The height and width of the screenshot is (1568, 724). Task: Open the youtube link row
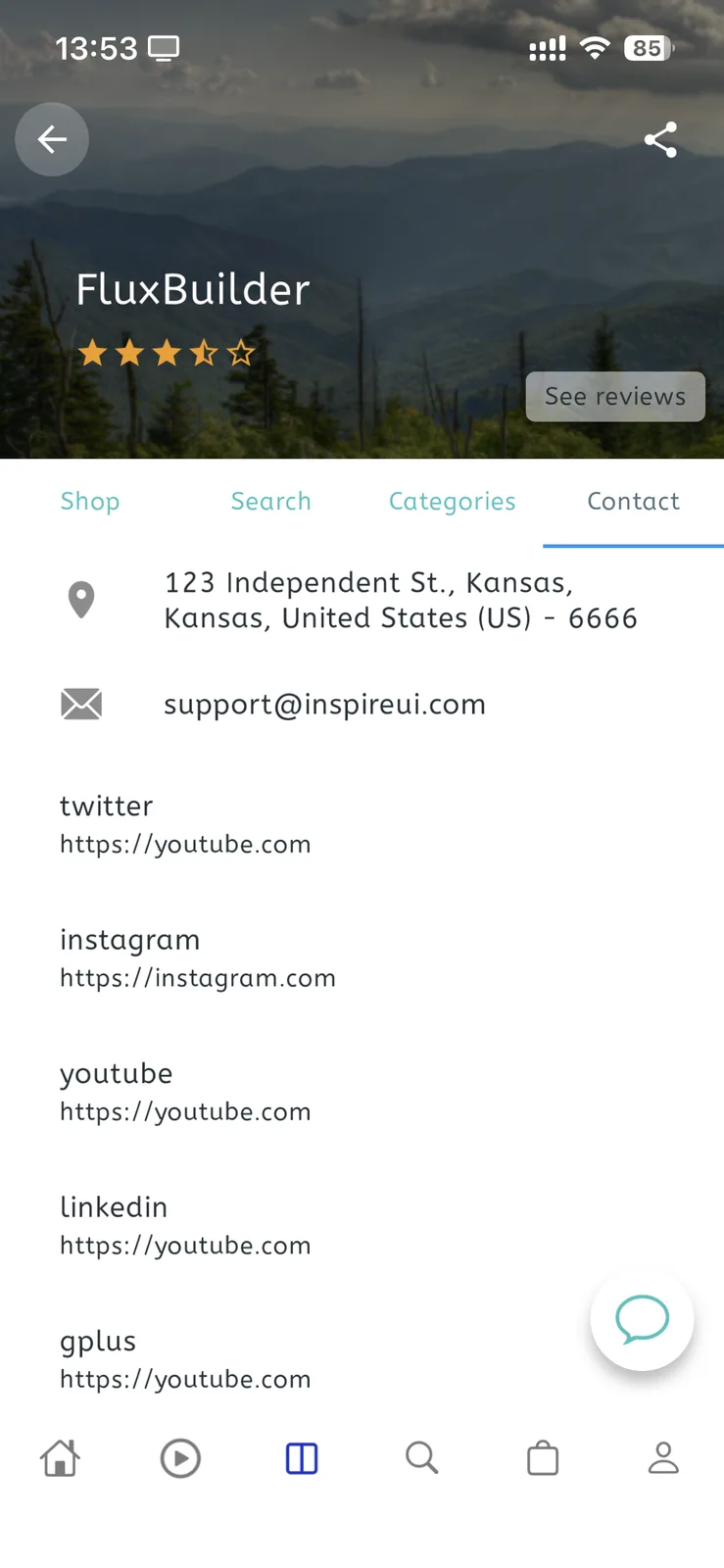(x=362, y=1092)
